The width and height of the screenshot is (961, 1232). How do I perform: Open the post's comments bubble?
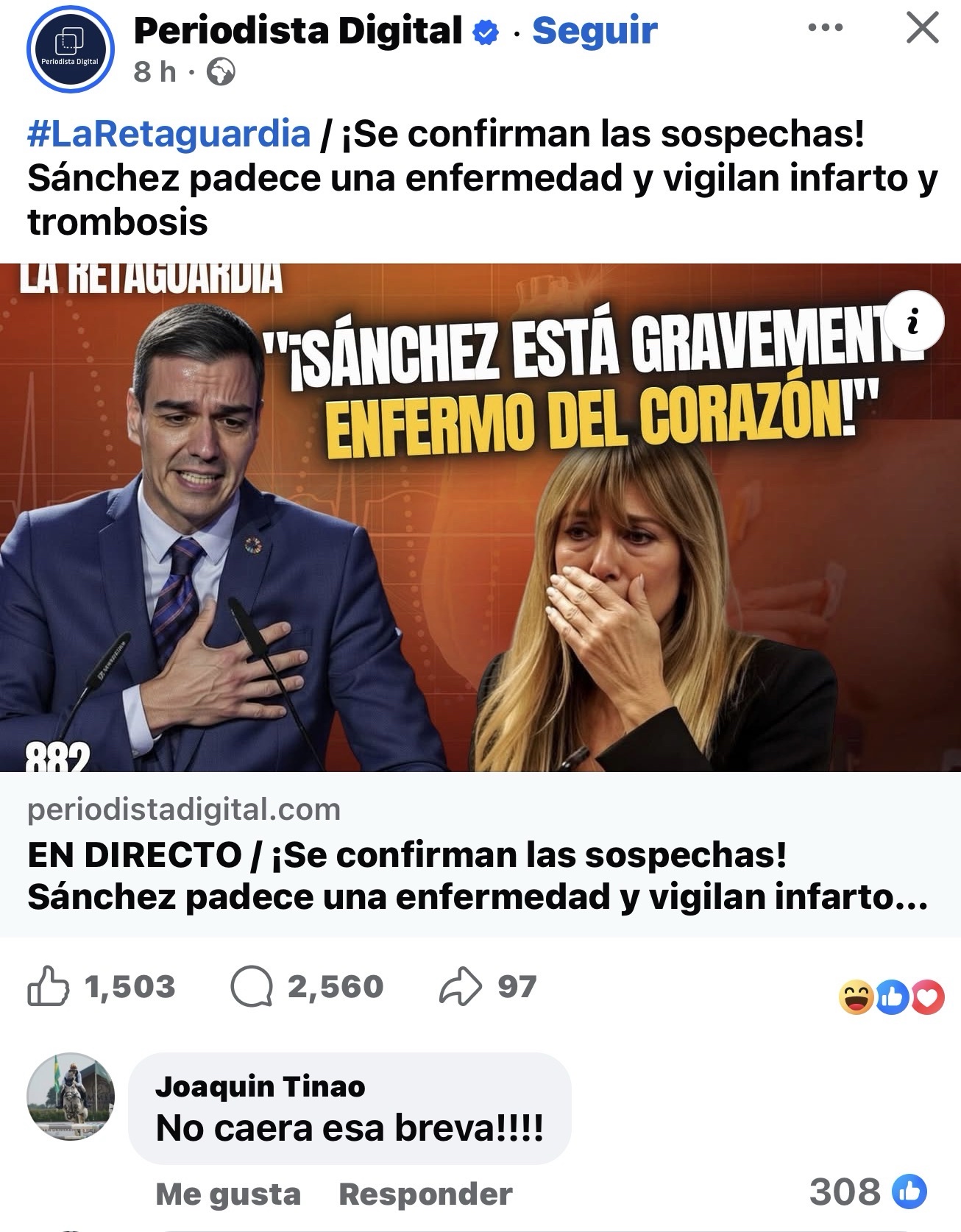coord(252,987)
